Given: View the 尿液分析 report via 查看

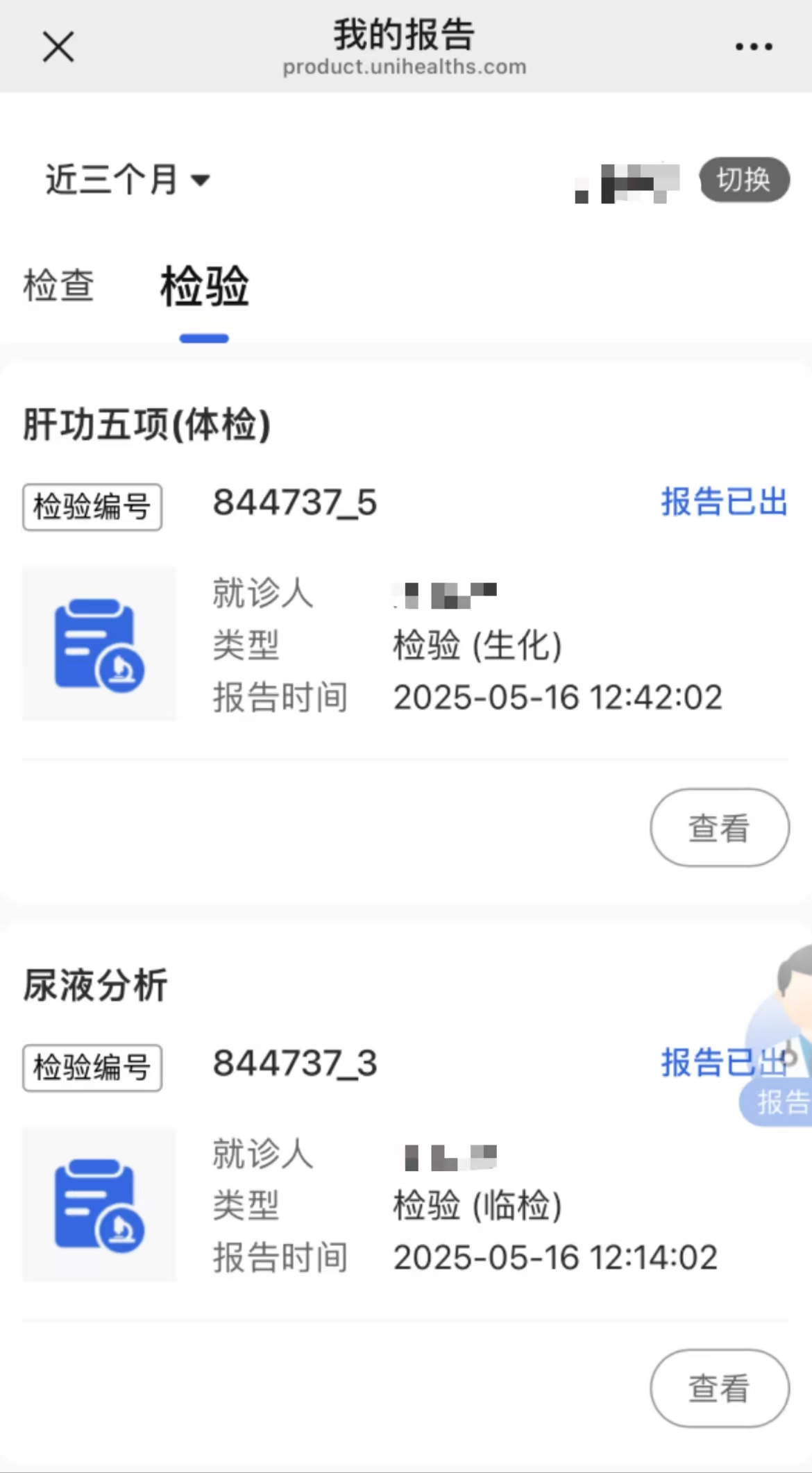Looking at the screenshot, I should click(x=719, y=1388).
